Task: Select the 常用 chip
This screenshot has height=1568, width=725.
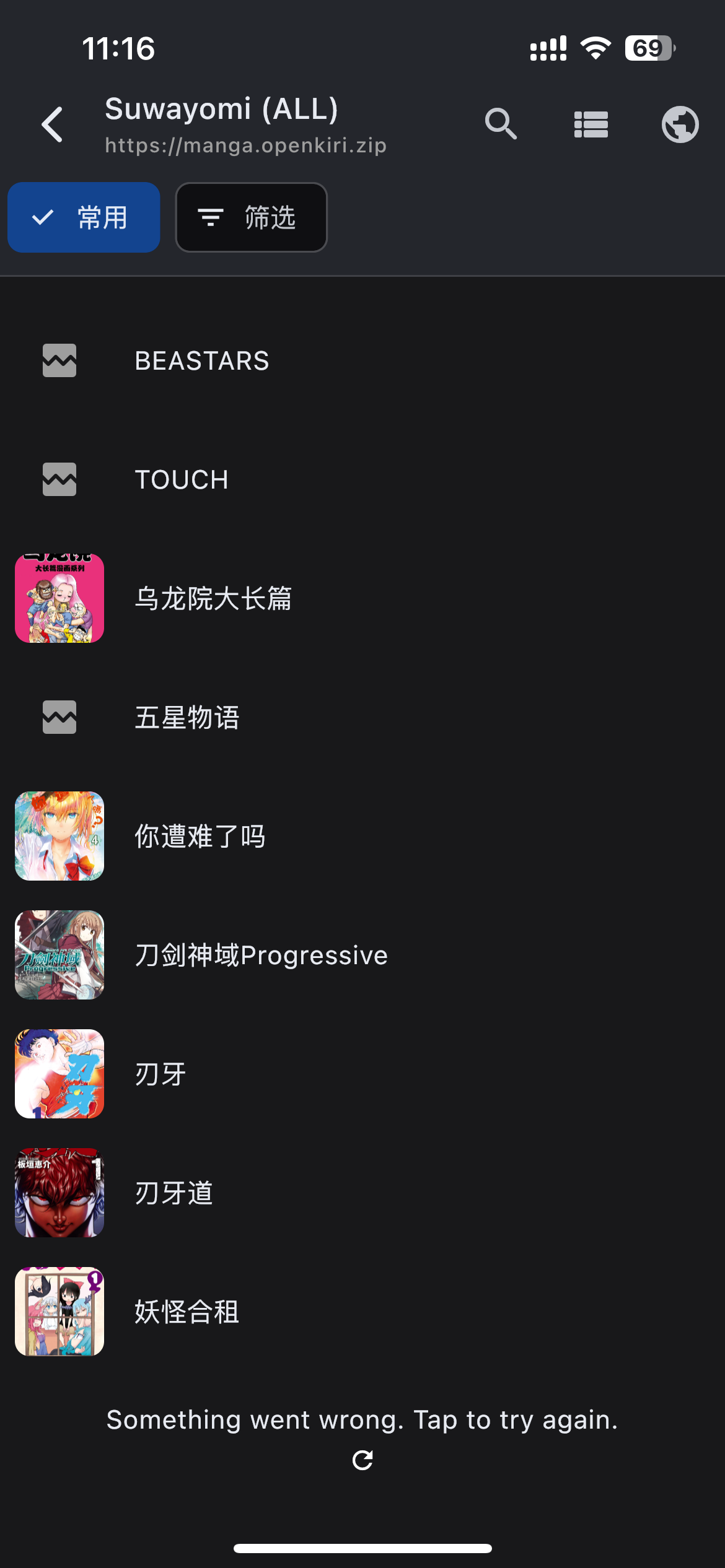Action: 84,217
